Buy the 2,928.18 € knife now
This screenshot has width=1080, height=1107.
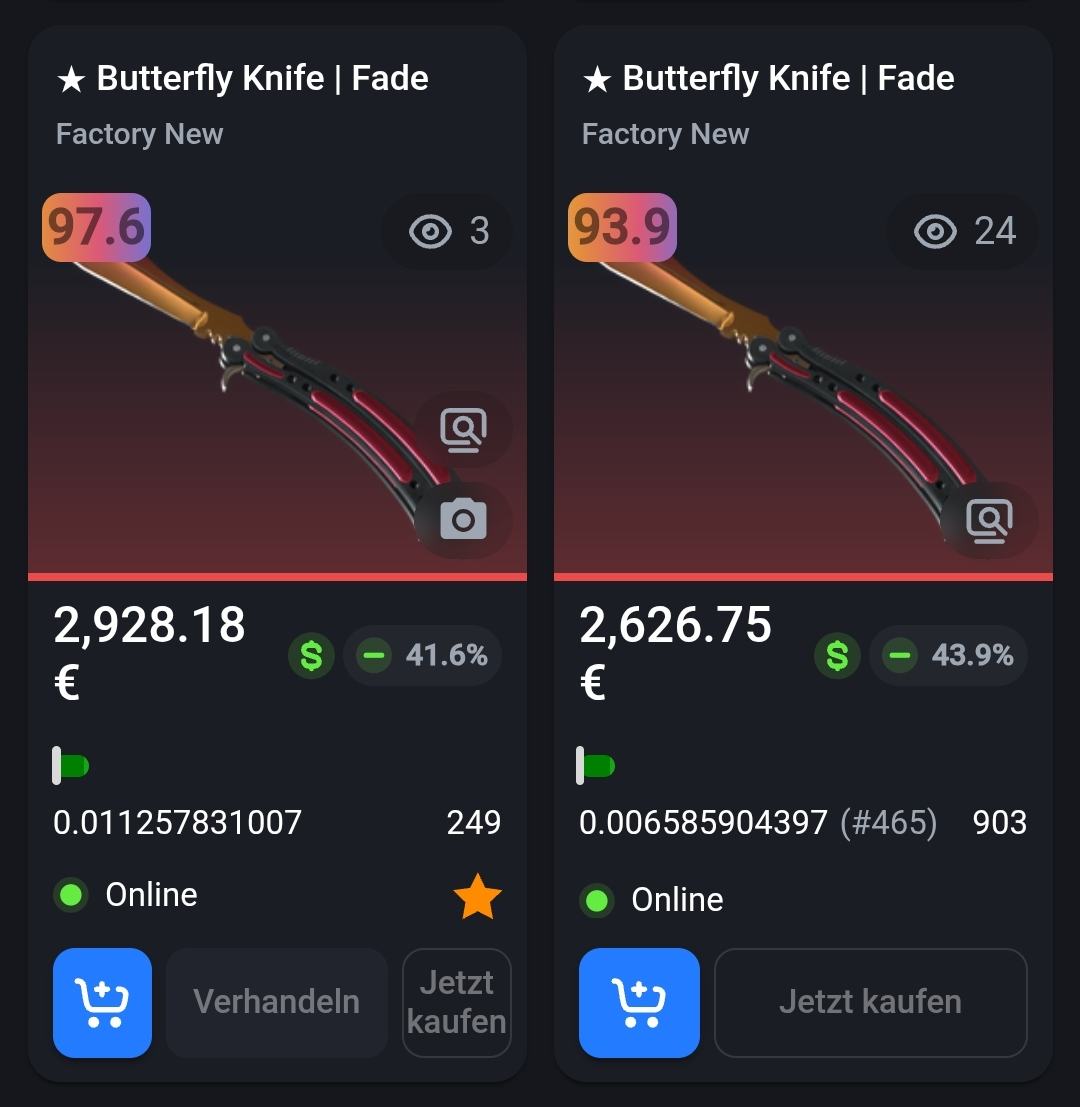click(x=457, y=1002)
